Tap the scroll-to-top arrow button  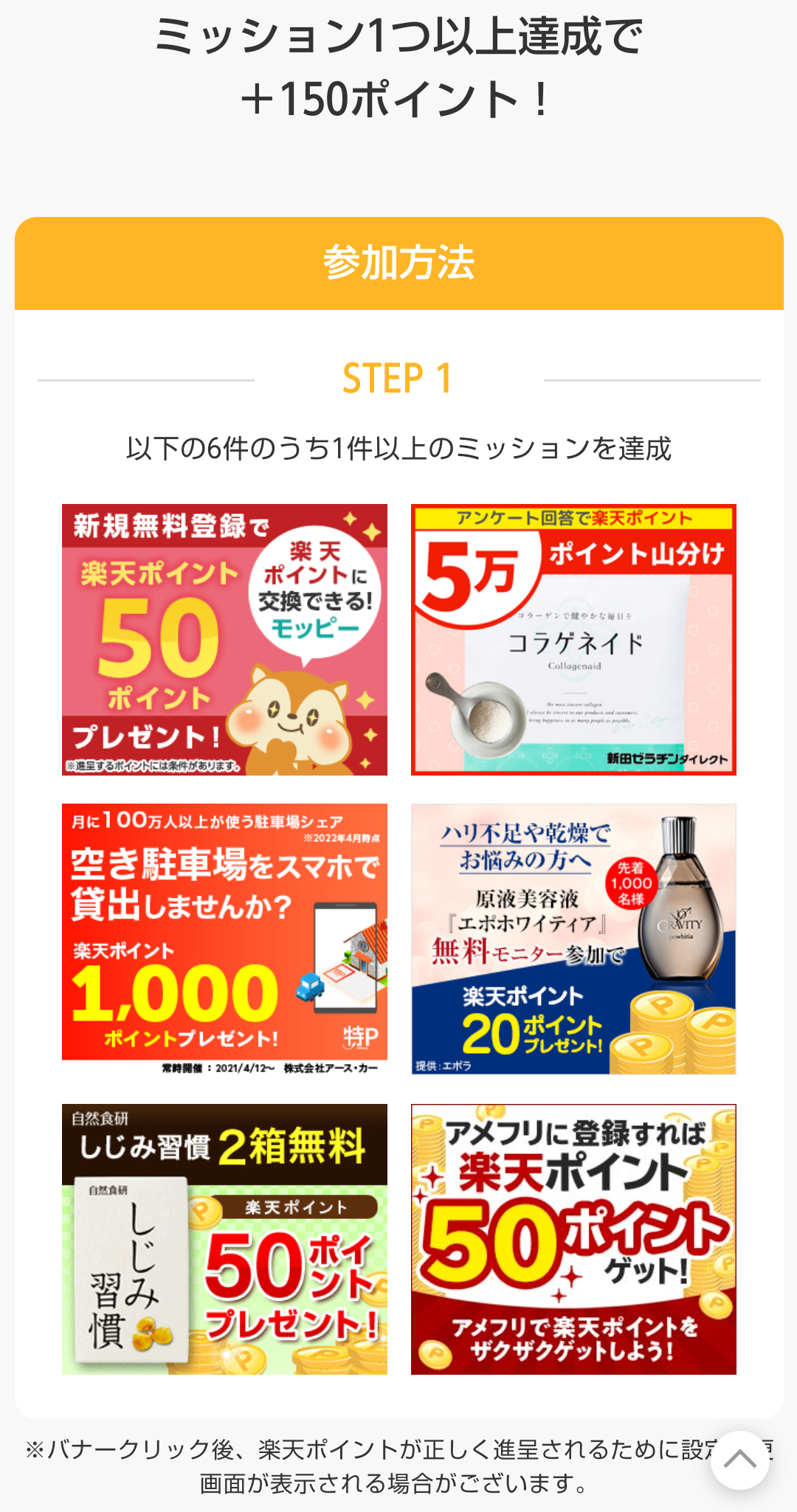pos(739,1460)
